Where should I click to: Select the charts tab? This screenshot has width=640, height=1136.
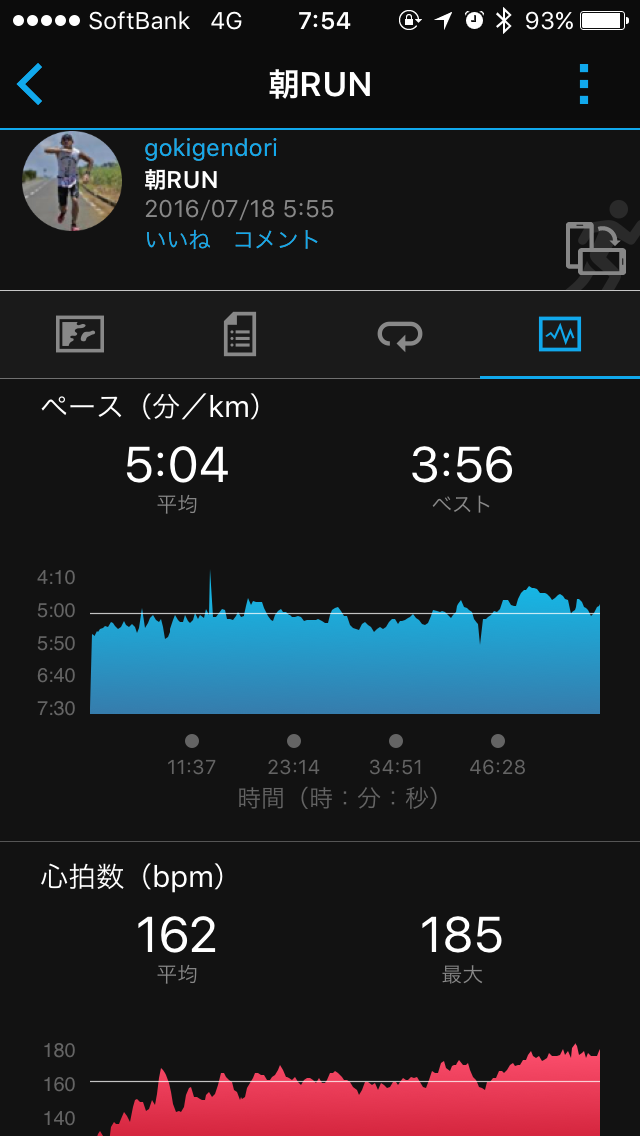coord(559,335)
